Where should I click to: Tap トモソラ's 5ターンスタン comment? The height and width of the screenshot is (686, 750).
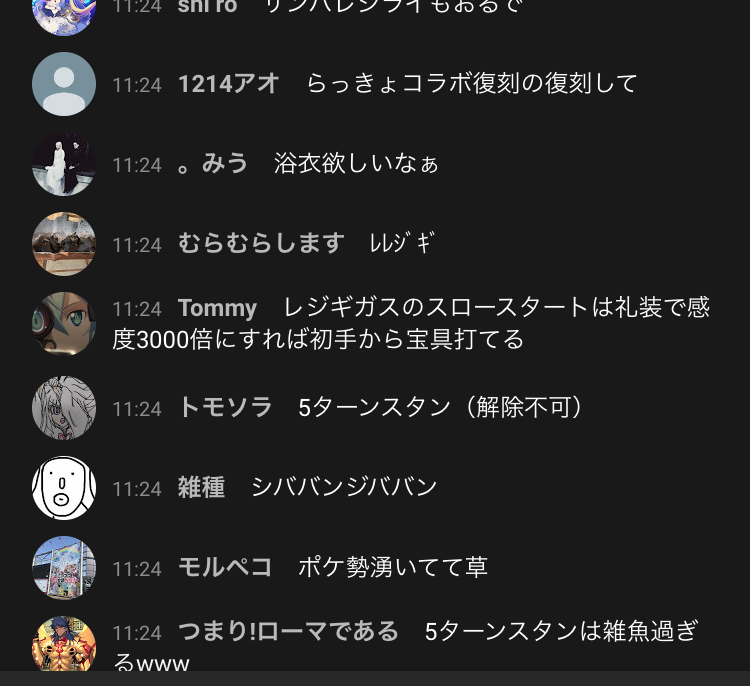440,408
